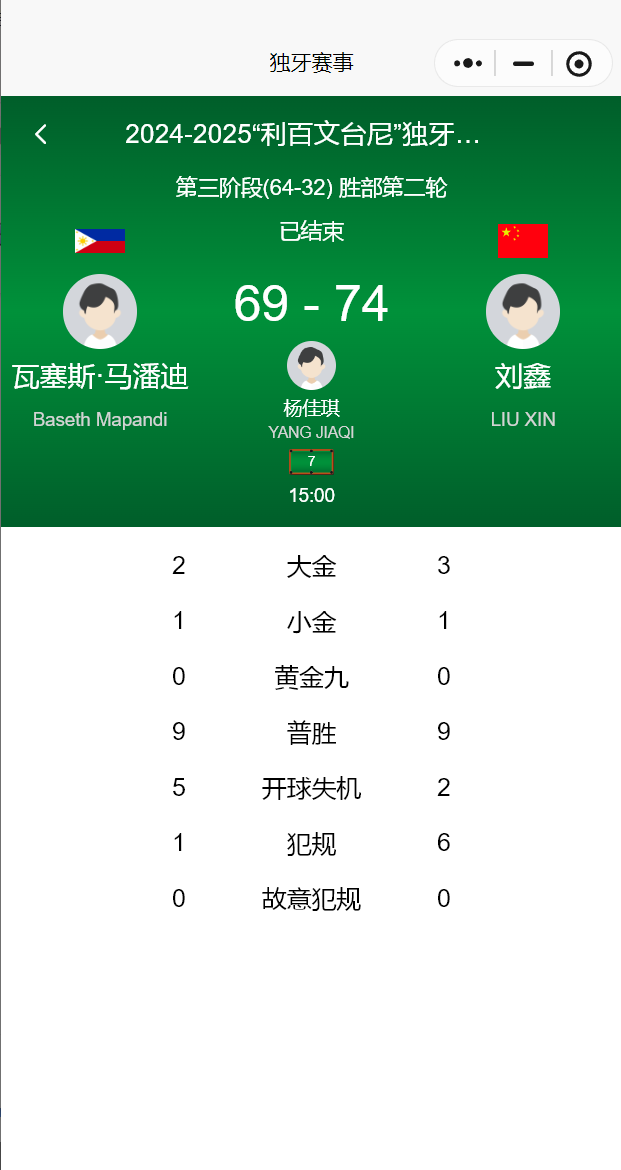The width and height of the screenshot is (621, 1170).
Task: Go back using the arrow
Action: 41,134
